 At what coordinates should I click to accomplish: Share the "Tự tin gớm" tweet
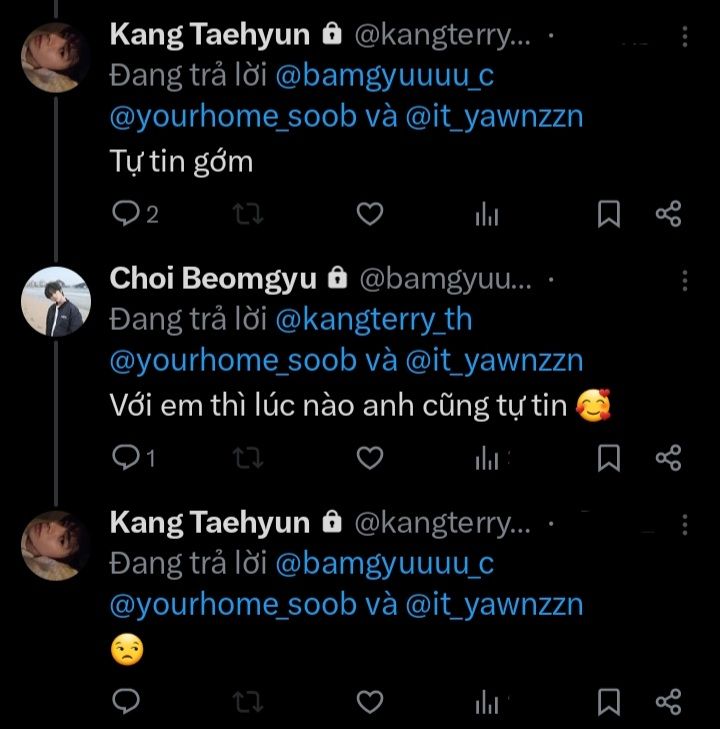click(x=668, y=214)
